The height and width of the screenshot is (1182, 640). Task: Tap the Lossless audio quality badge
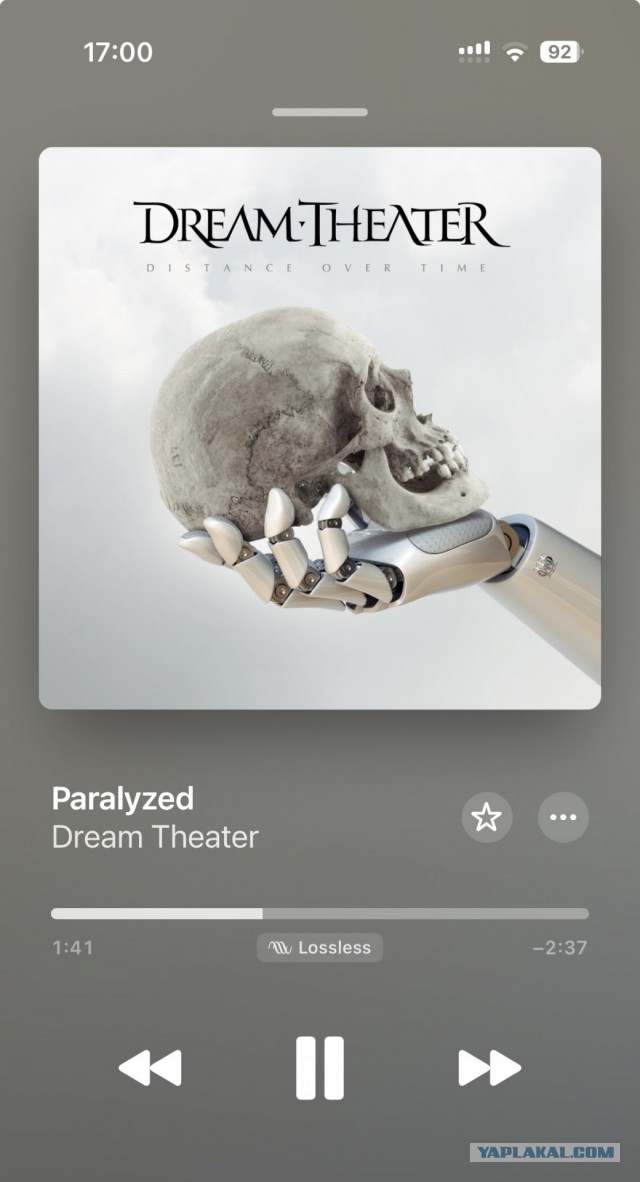point(320,948)
